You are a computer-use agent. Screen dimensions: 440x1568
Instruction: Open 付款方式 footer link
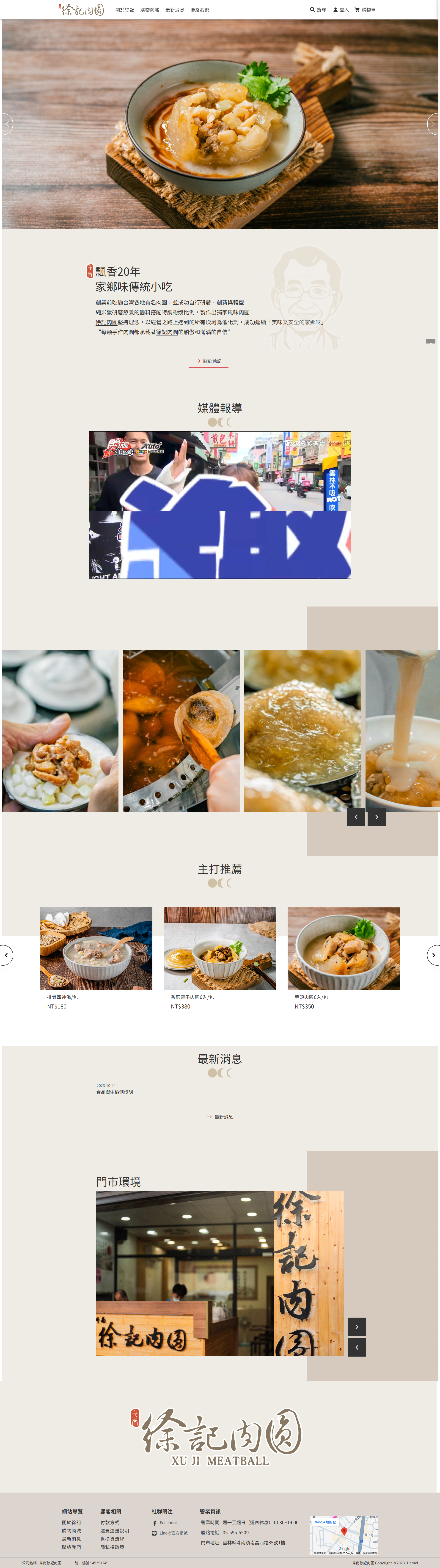(110, 1522)
